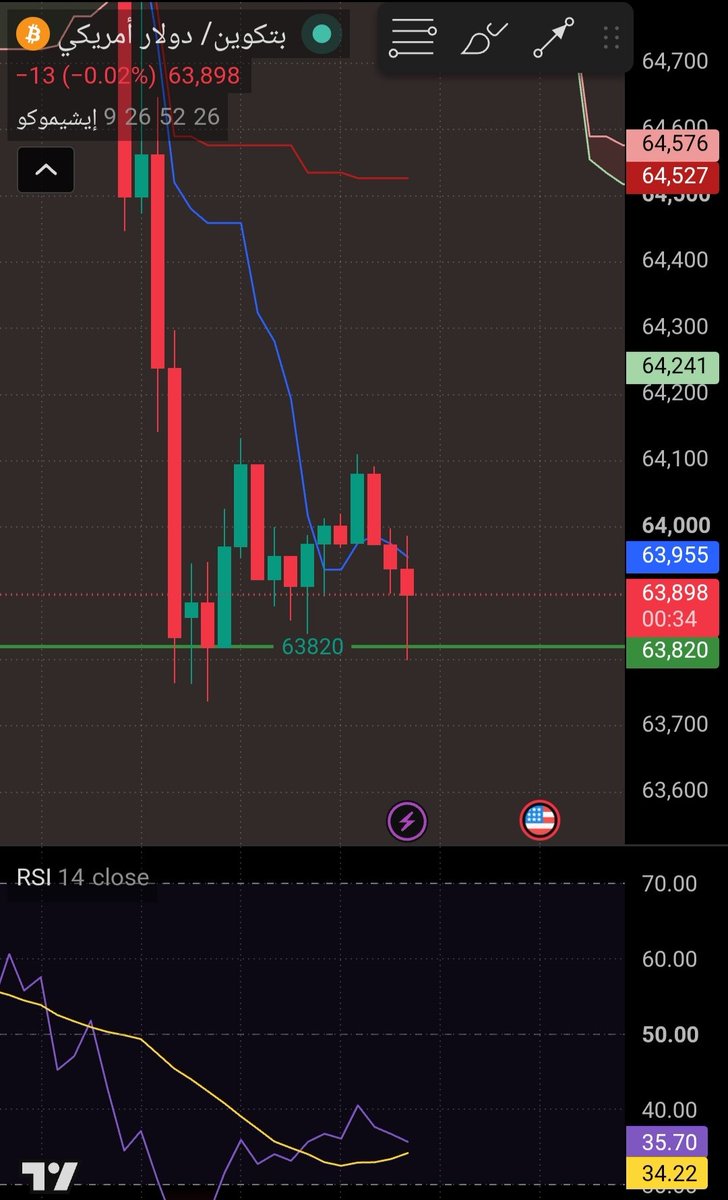
Task: Open the RSI 14 close indicator legend
Action: tap(83, 877)
